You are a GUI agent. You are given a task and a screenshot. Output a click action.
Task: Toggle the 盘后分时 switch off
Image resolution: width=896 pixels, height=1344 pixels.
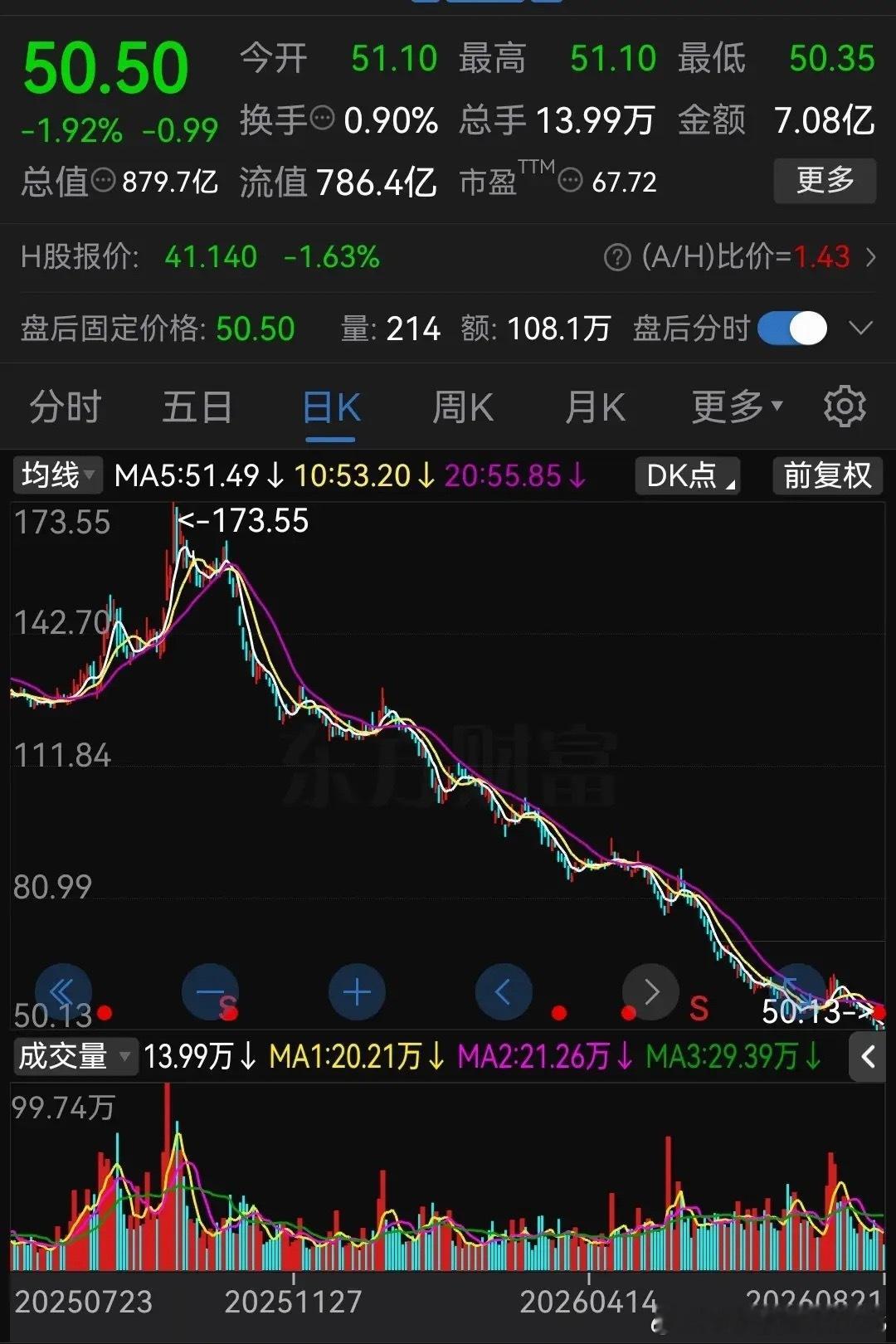pos(792,329)
